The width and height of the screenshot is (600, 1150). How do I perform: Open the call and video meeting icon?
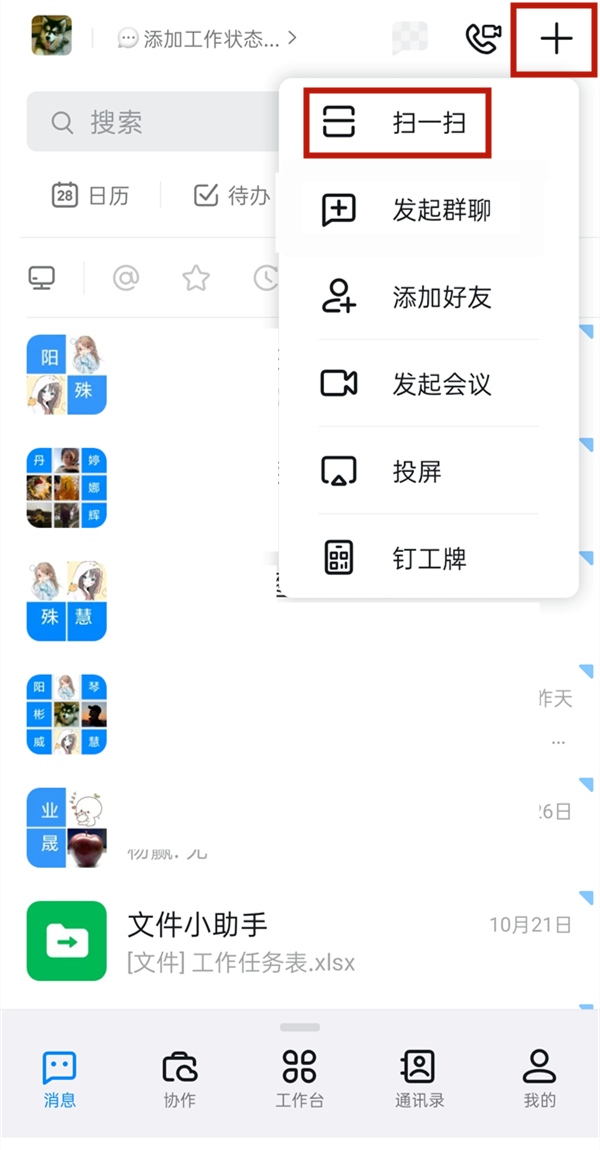pos(483,39)
